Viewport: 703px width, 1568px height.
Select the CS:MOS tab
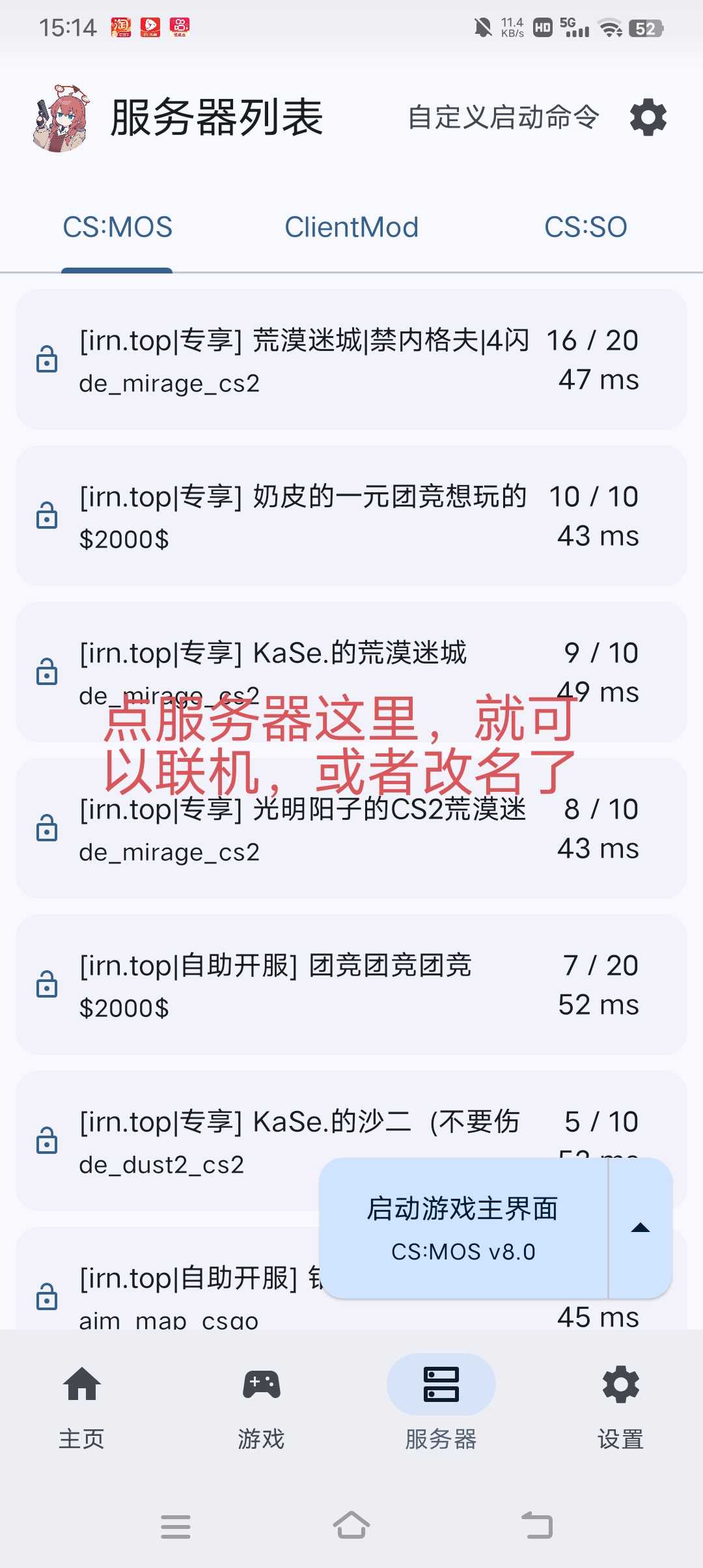117,227
